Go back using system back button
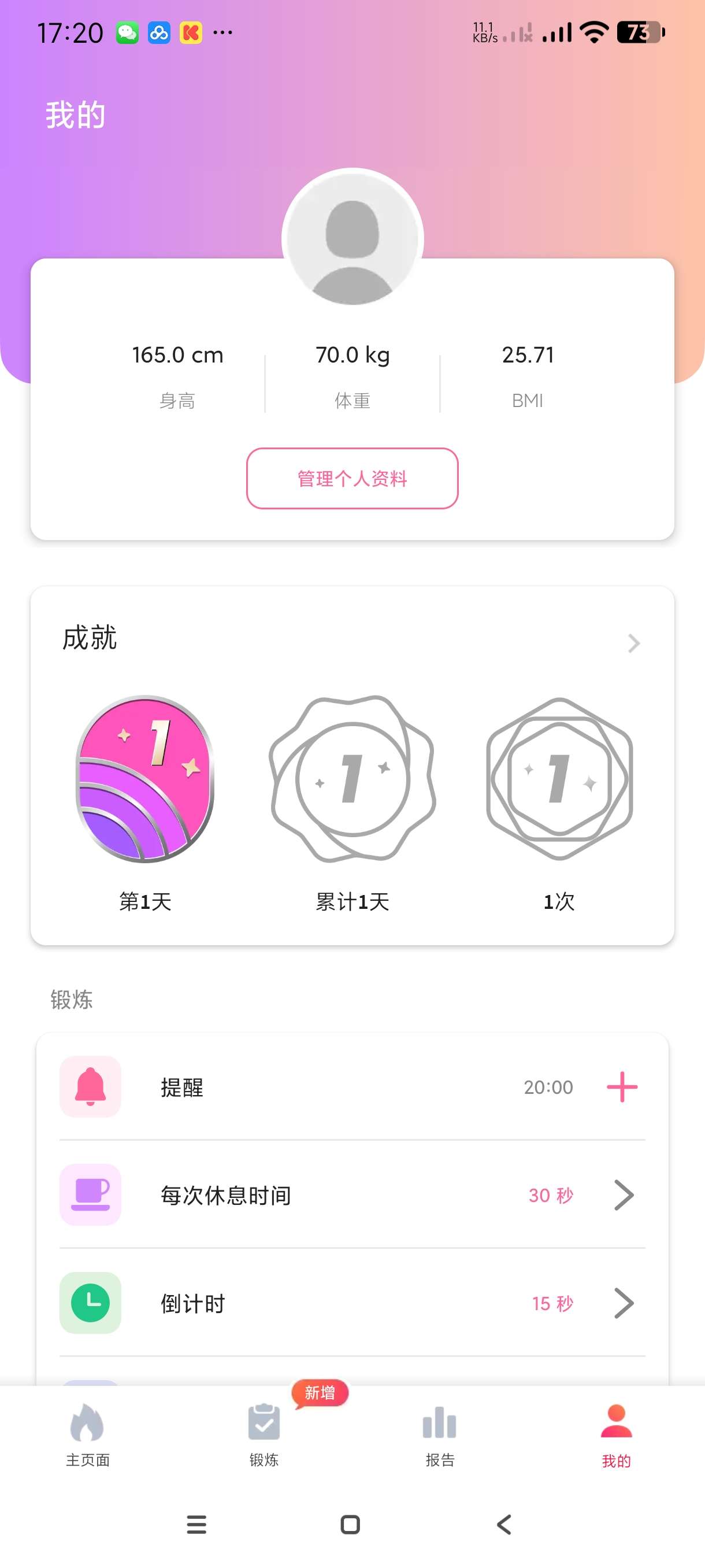Screen dimensions: 705x1568 pos(504,1525)
